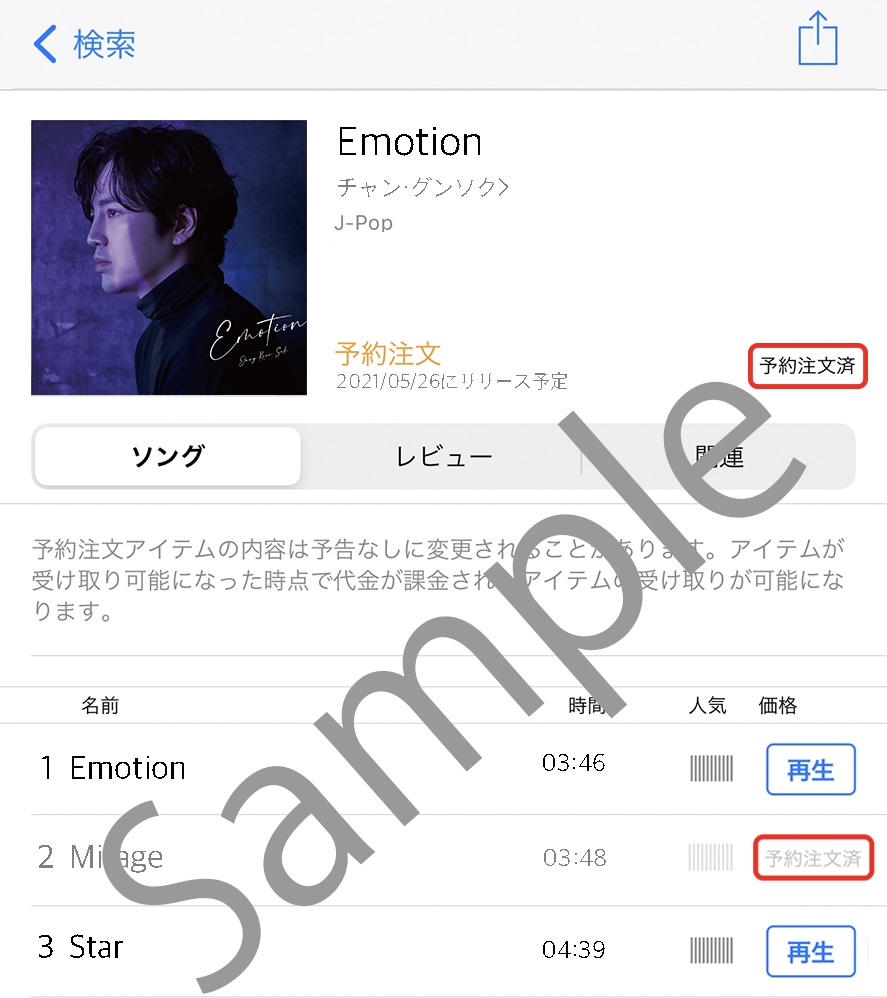Share this album

(817, 40)
